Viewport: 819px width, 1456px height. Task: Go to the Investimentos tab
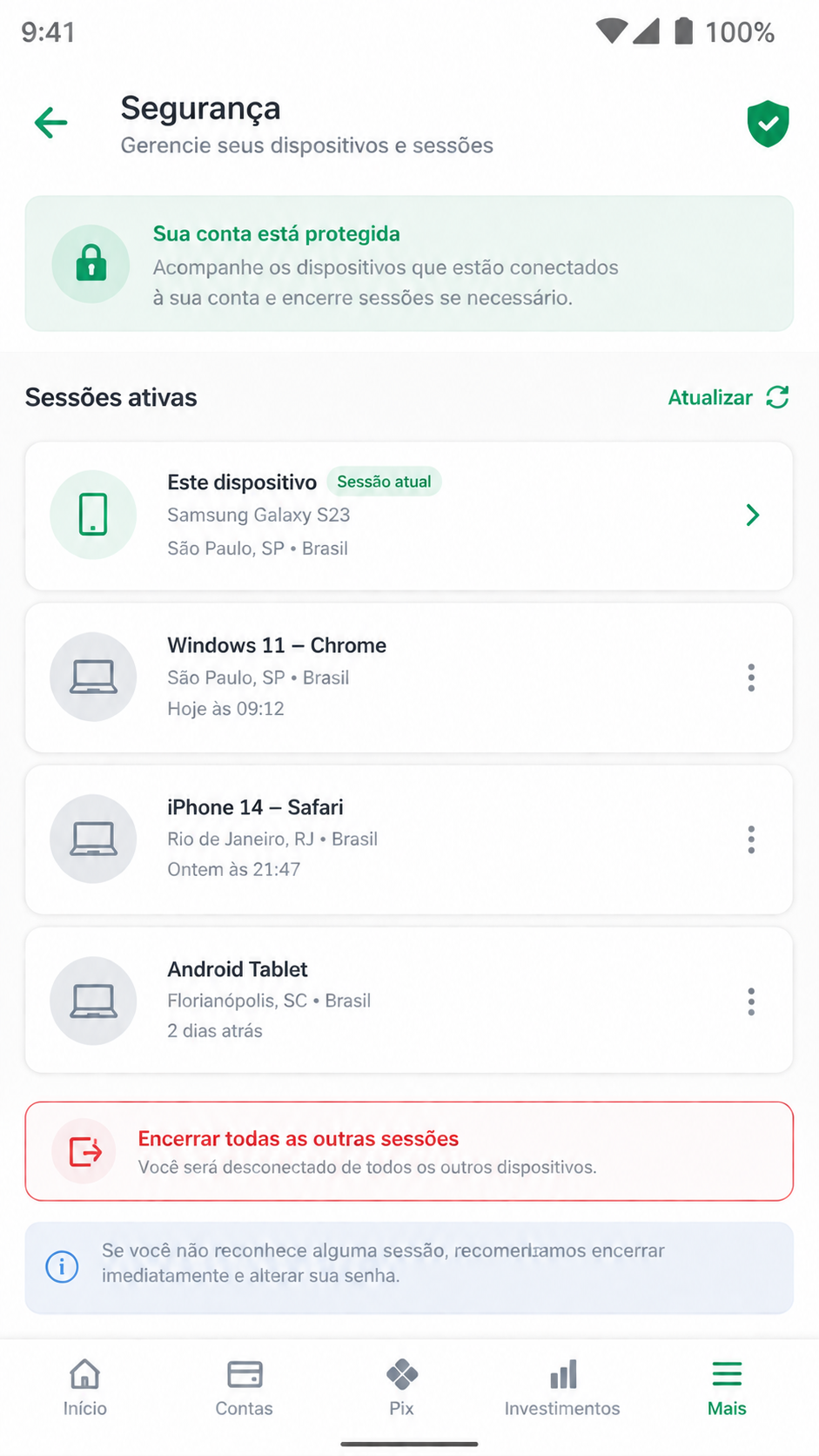coord(562,1388)
